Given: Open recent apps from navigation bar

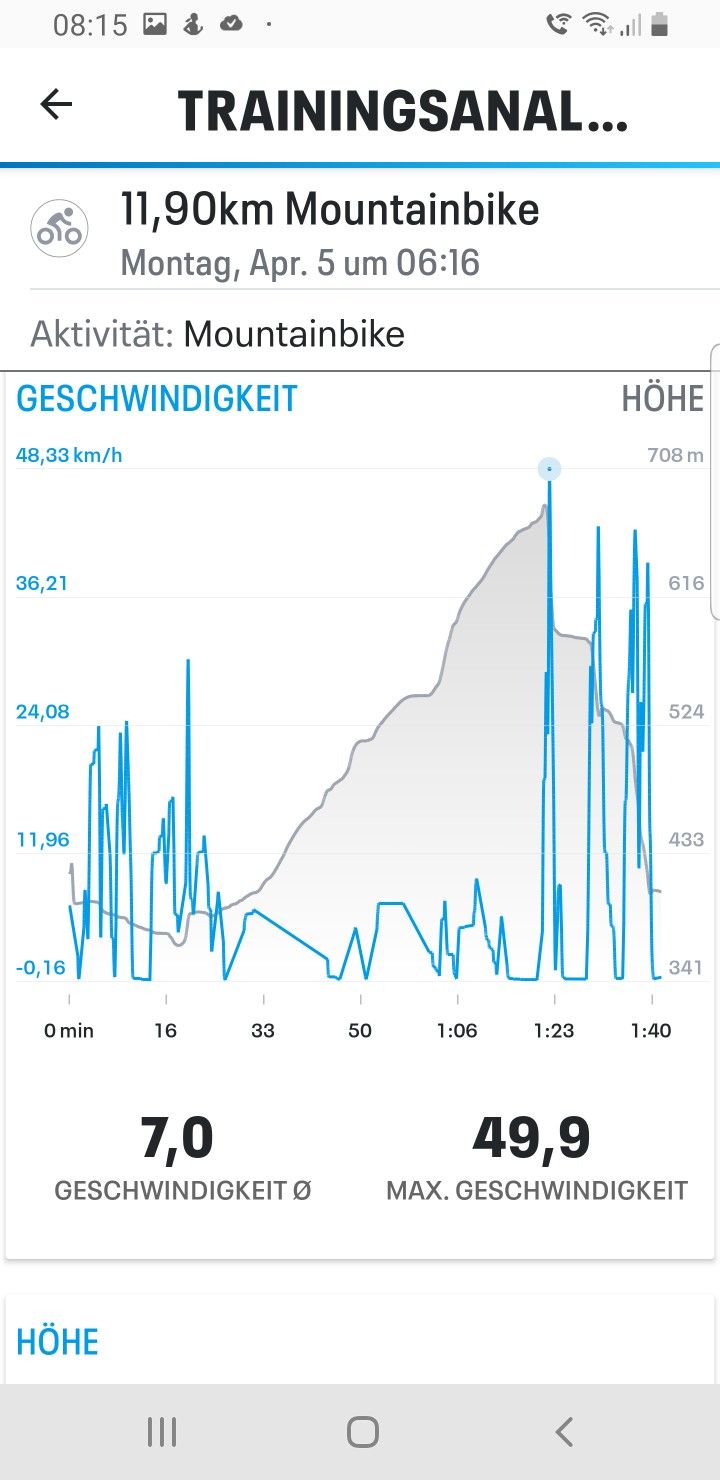Looking at the screenshot, I should pos(162,1432).
